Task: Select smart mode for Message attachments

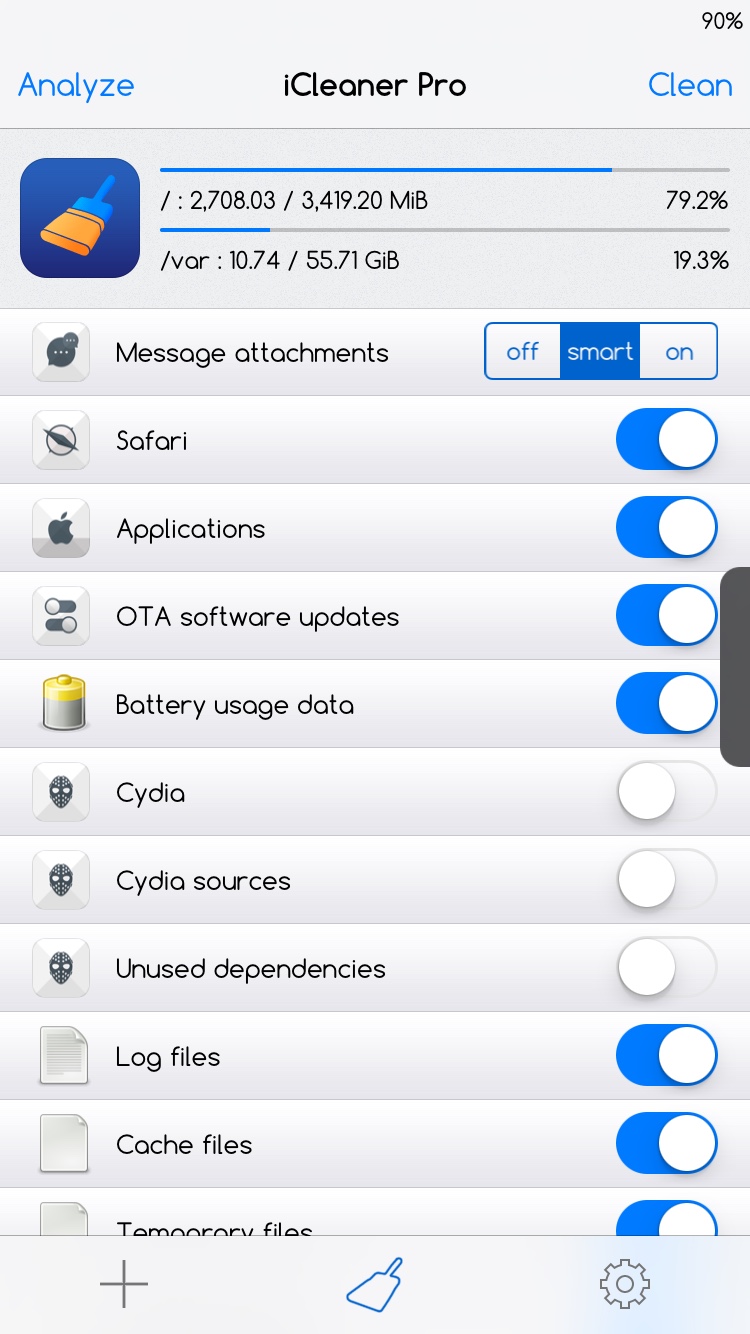Action: (600, 352)
